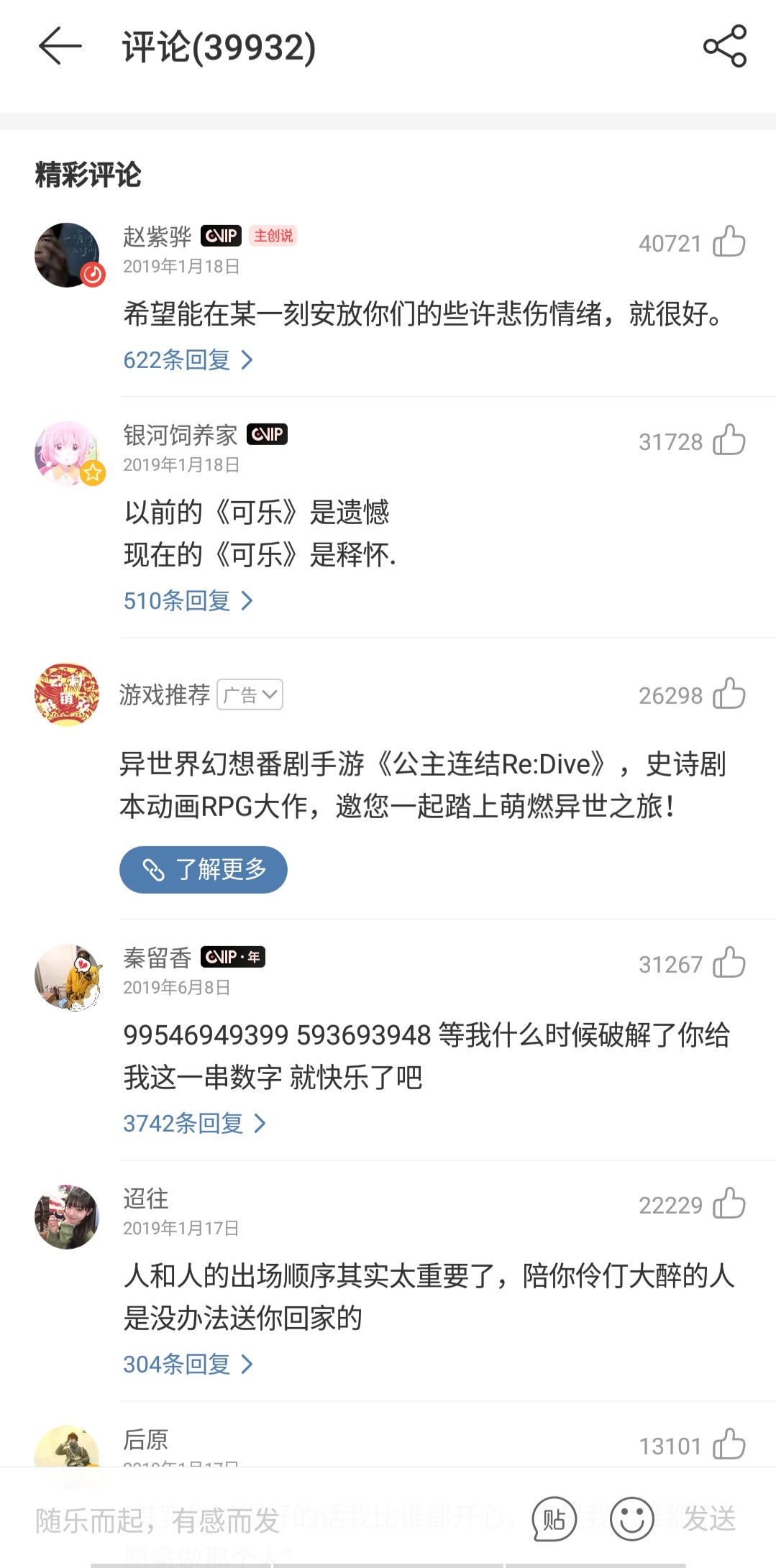Open the emoji smiley picker
The height and width of the screenshot is (1568, 776).
coord(631,1520)
